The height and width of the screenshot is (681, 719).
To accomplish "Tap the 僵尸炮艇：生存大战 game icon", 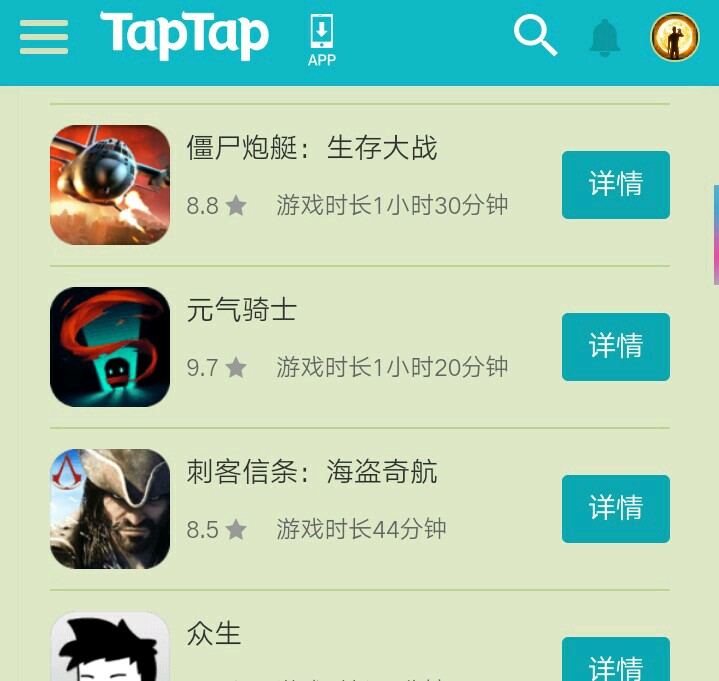I will 110,185.
